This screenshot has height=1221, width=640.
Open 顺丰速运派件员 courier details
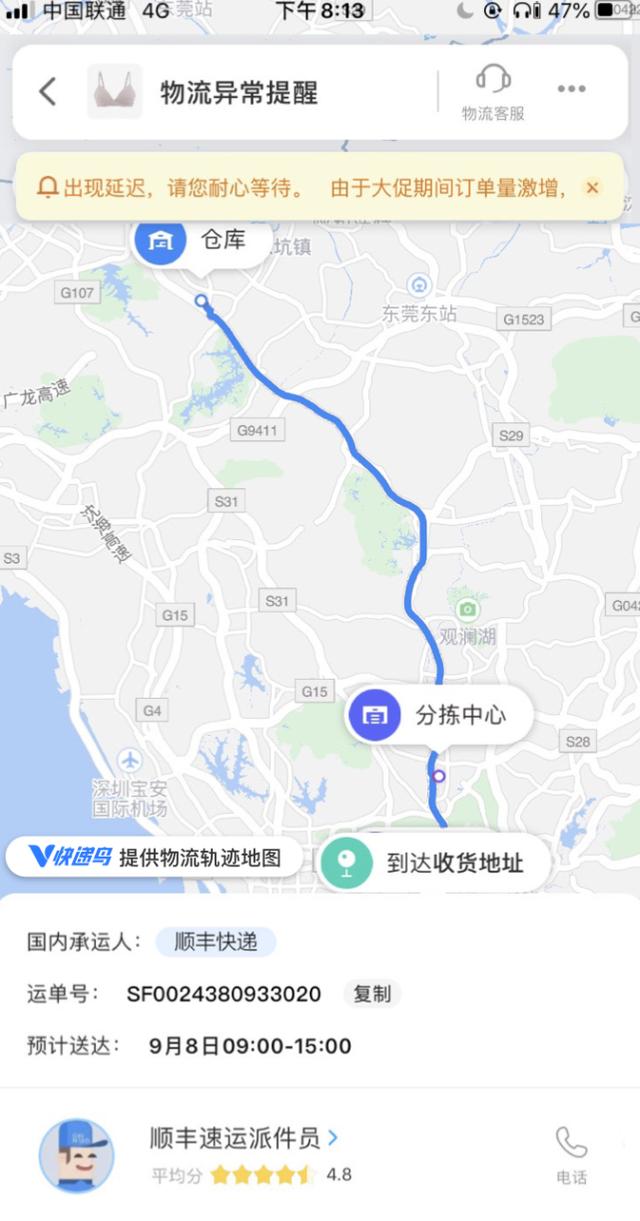pyautogui.click(x=244, y=1138)
